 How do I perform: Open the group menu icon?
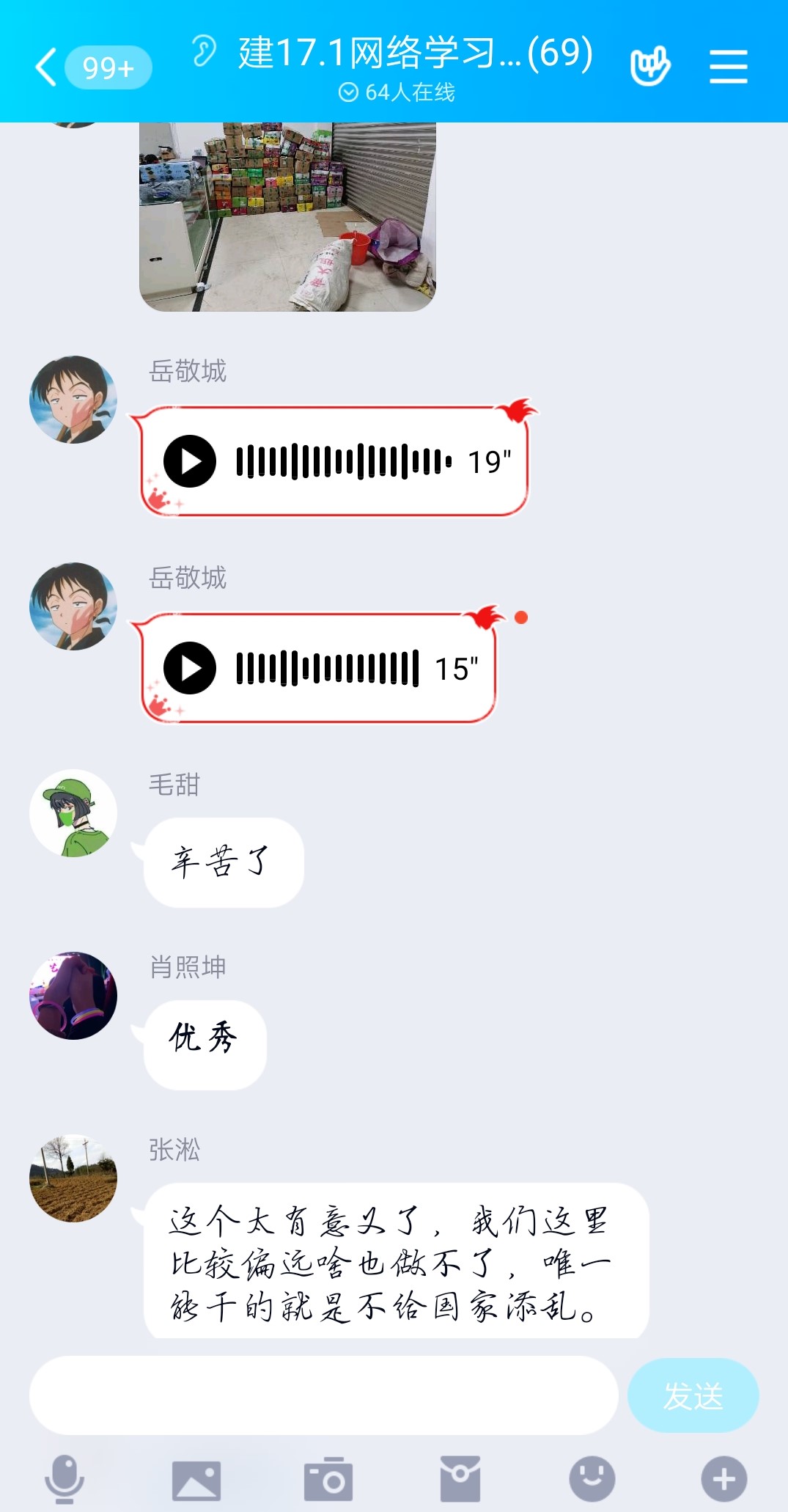click(728, 67)
